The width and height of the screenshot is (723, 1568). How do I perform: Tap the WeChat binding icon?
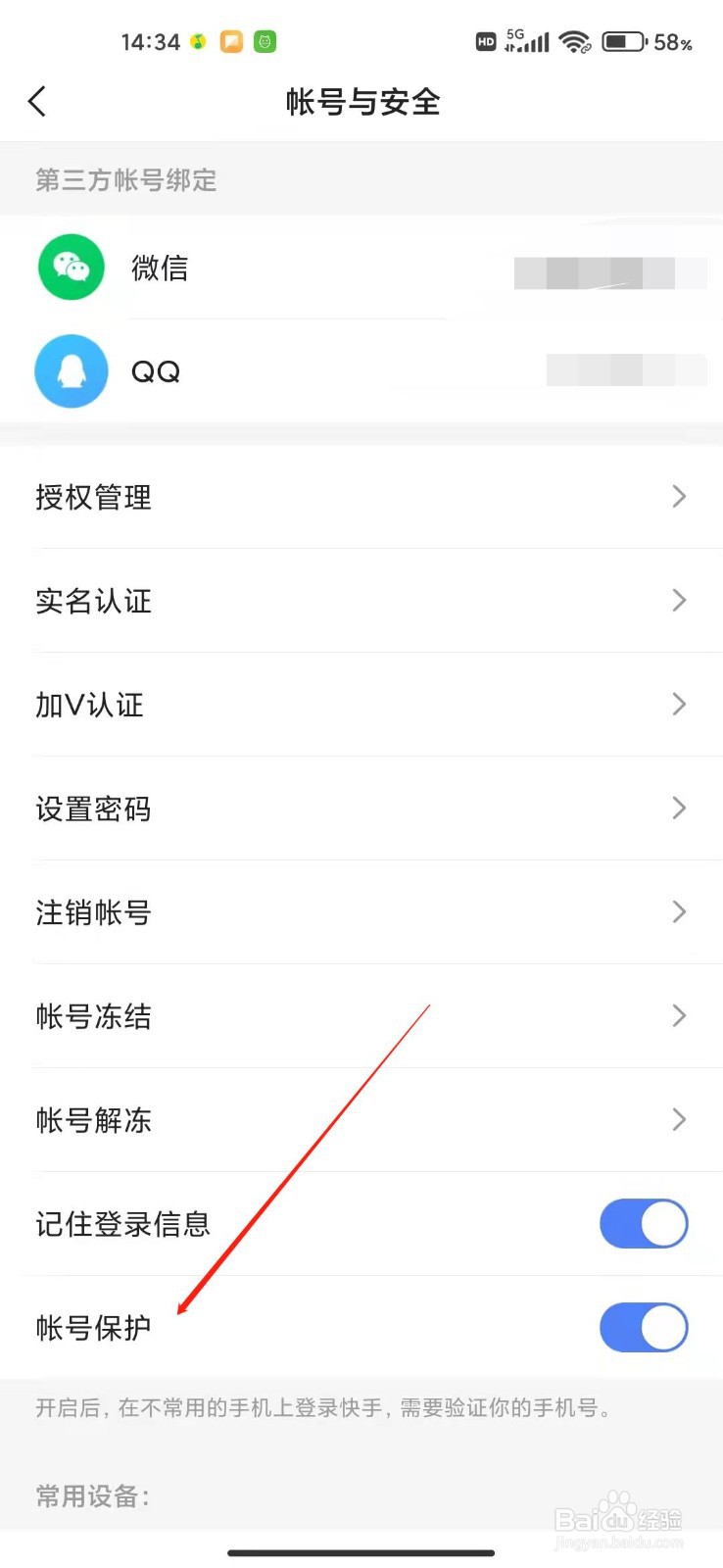(x=71, y=267)
